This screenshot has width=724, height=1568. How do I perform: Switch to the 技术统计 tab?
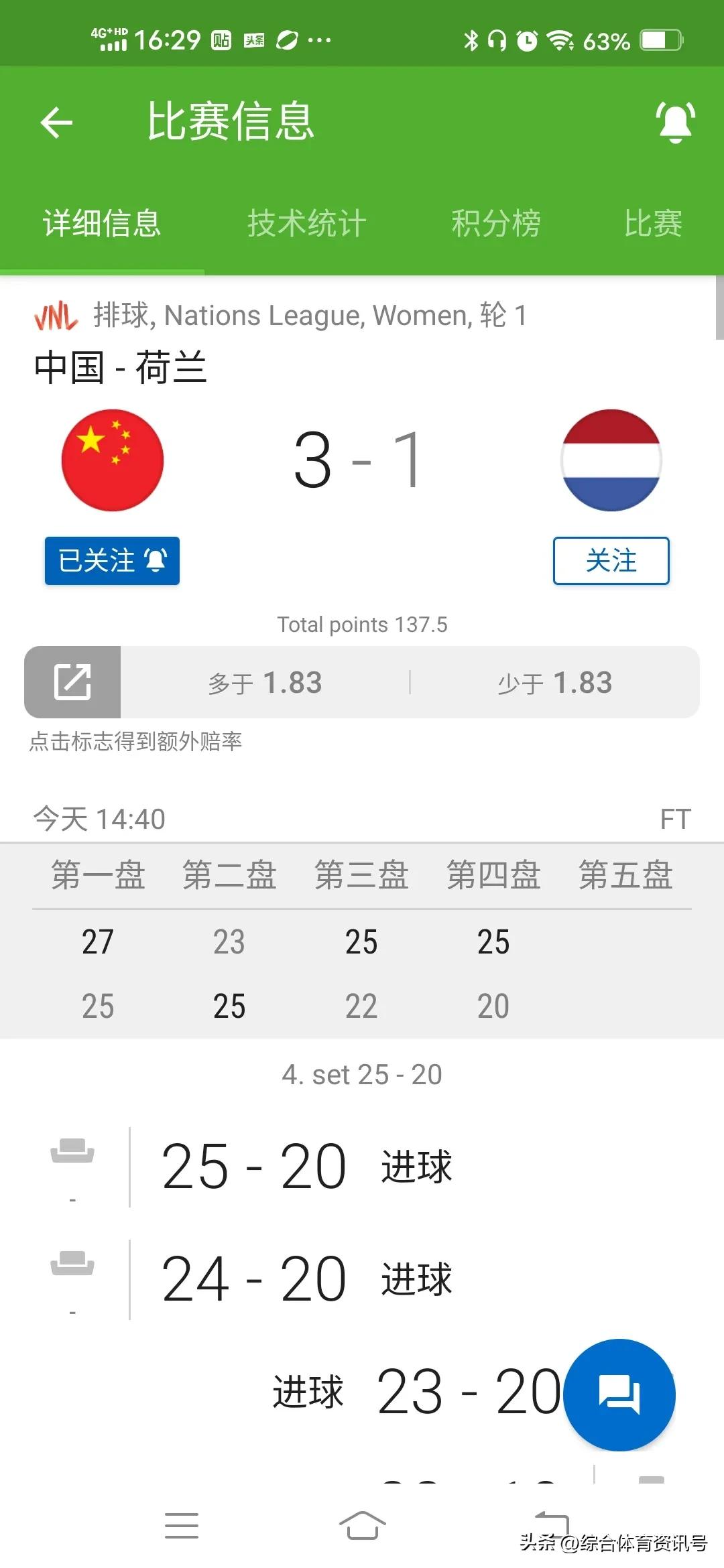pyautogui.click(x=307, y=223)
